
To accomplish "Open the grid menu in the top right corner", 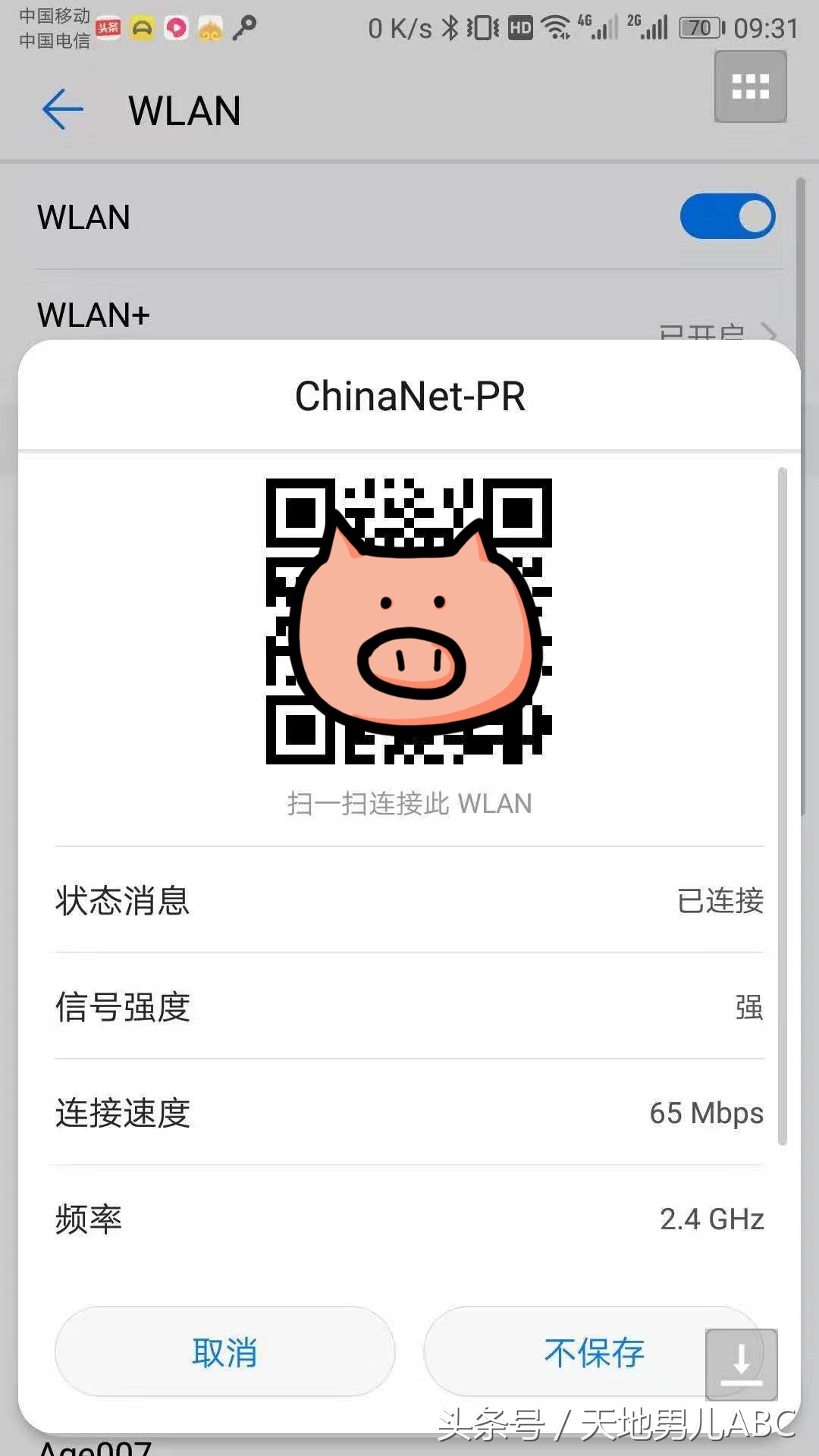I will (x=749, y=86).
